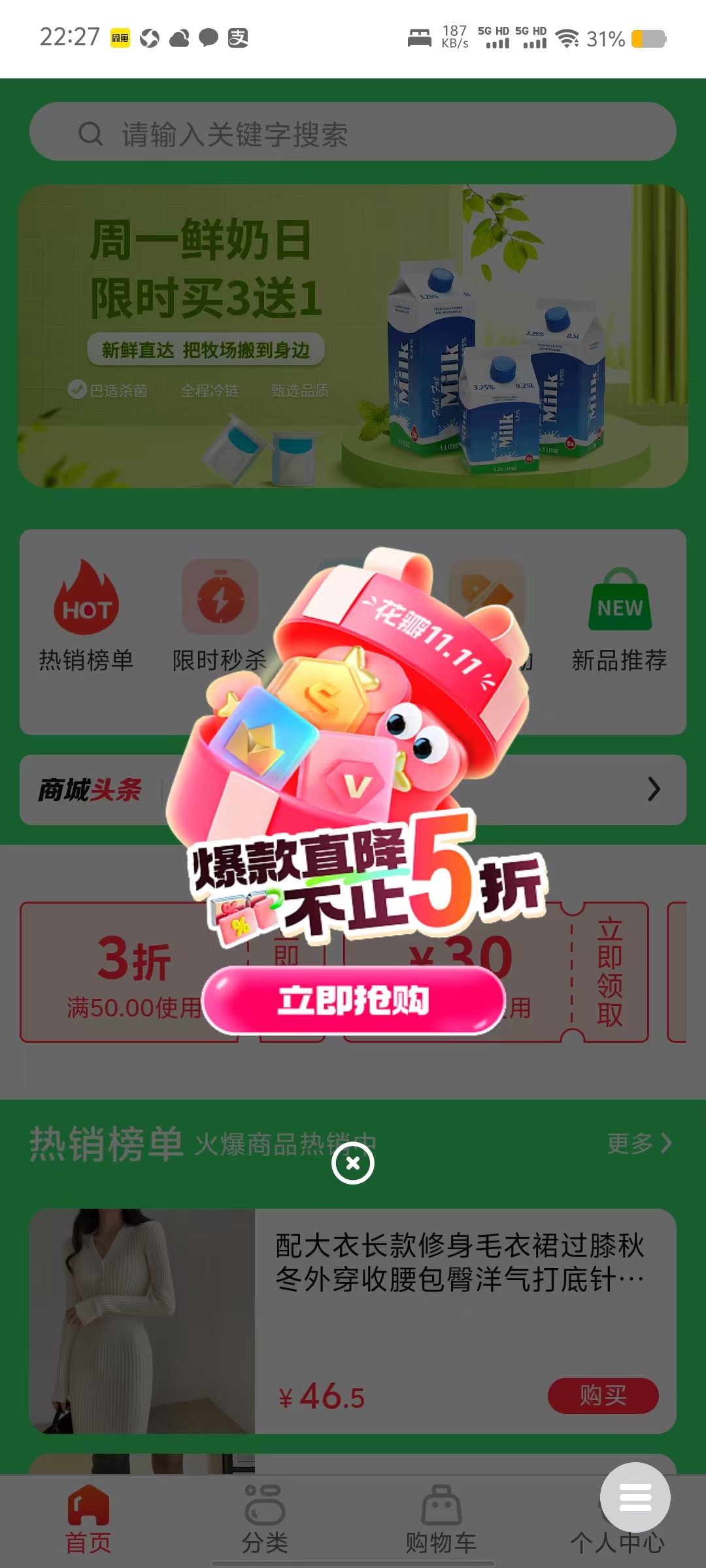Open the keyword search box

[x=353, y=133]
